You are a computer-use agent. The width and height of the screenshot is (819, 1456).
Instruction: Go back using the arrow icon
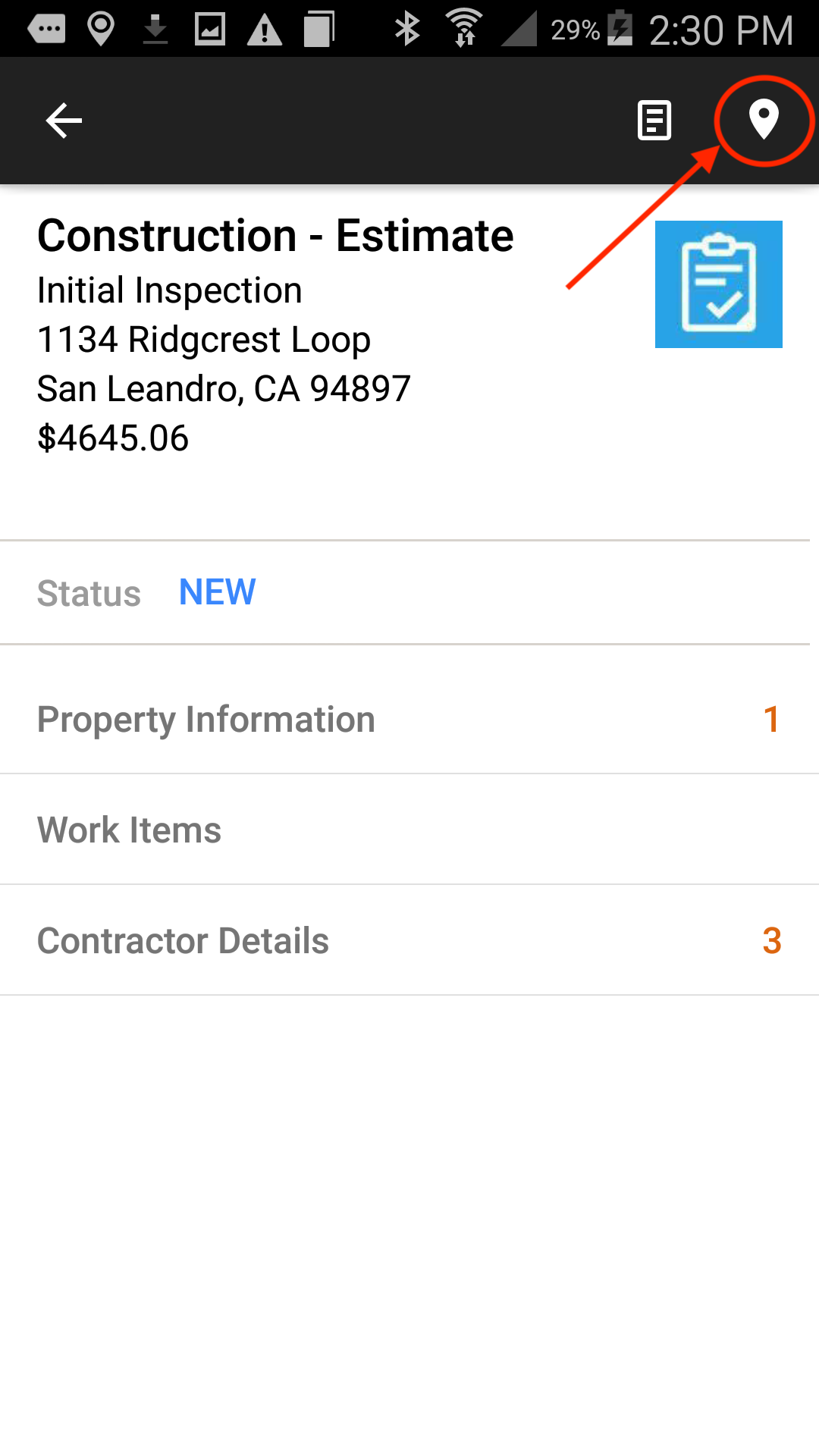64,121
